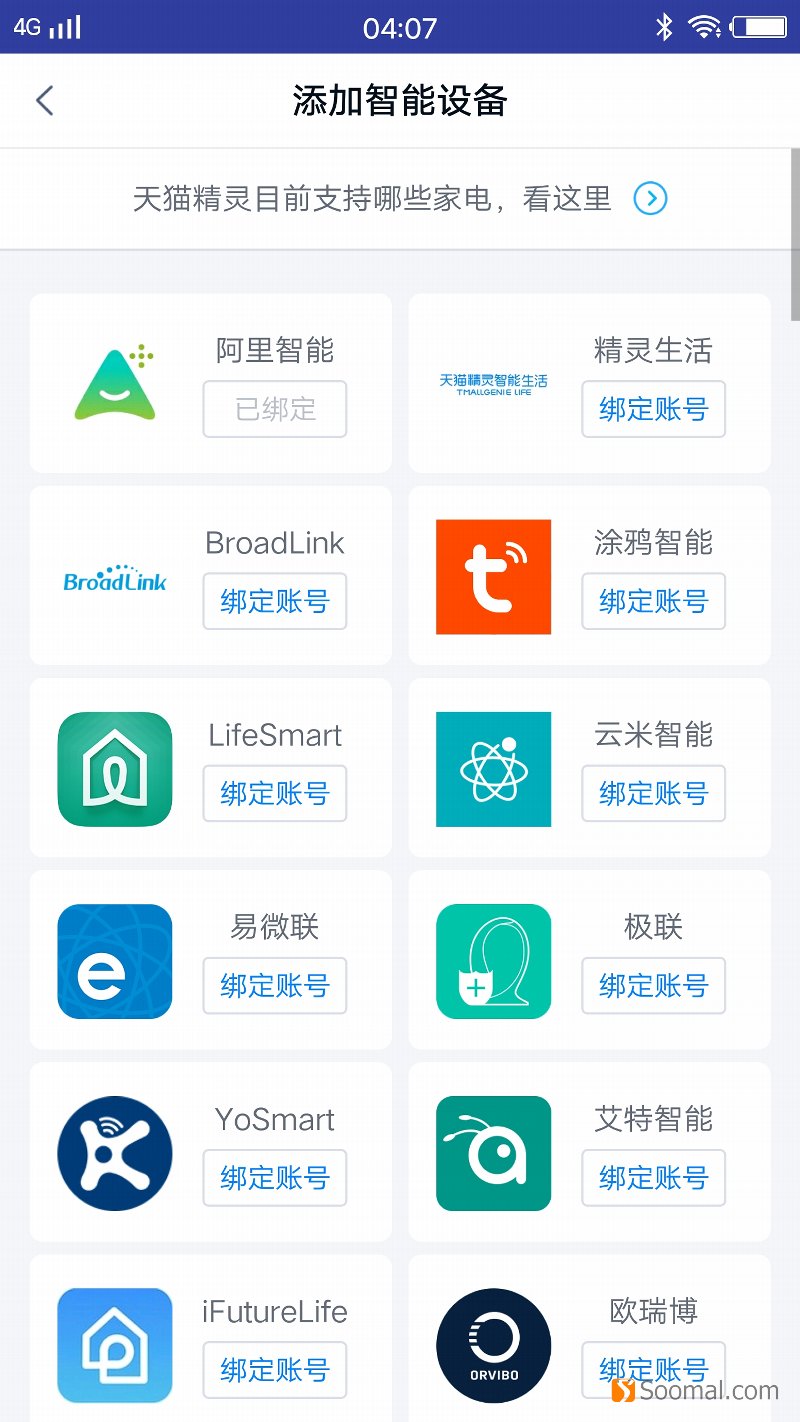
Task: Click 已绑定 under 阿里智能
Action: click(x=274, y=409)
